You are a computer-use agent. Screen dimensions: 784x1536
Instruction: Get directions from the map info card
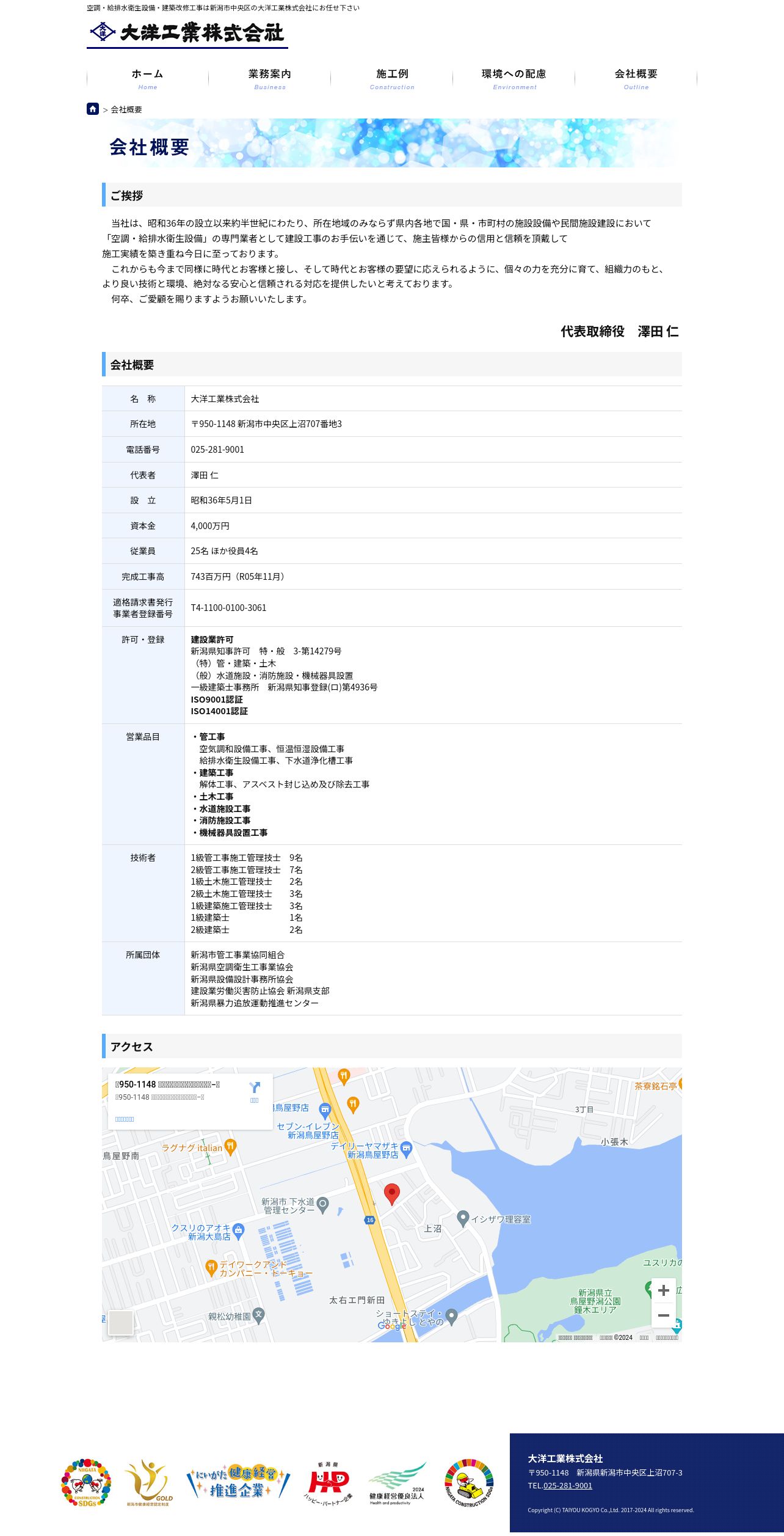[255, 1092]
